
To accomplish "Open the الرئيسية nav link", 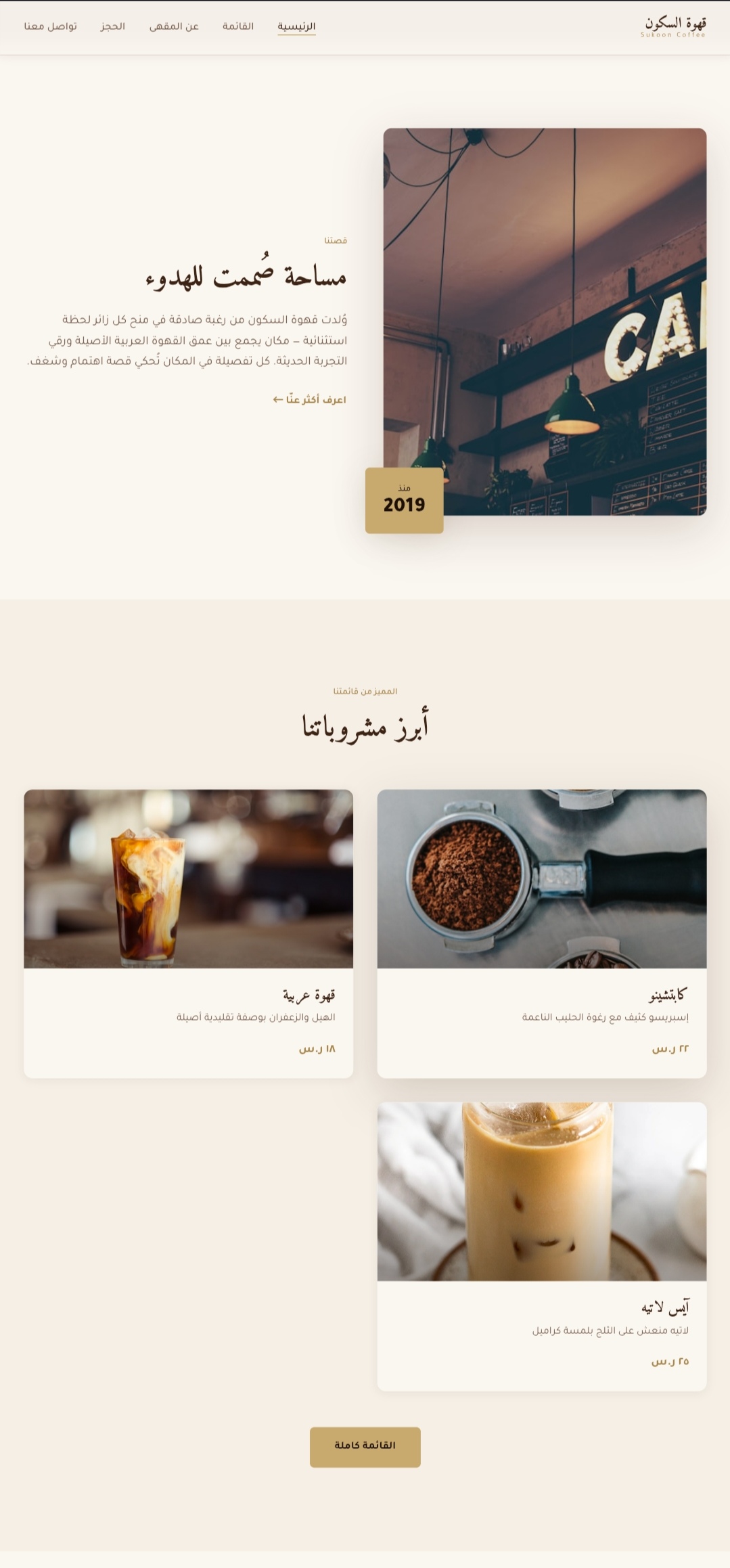I will (x=296, y=26).
